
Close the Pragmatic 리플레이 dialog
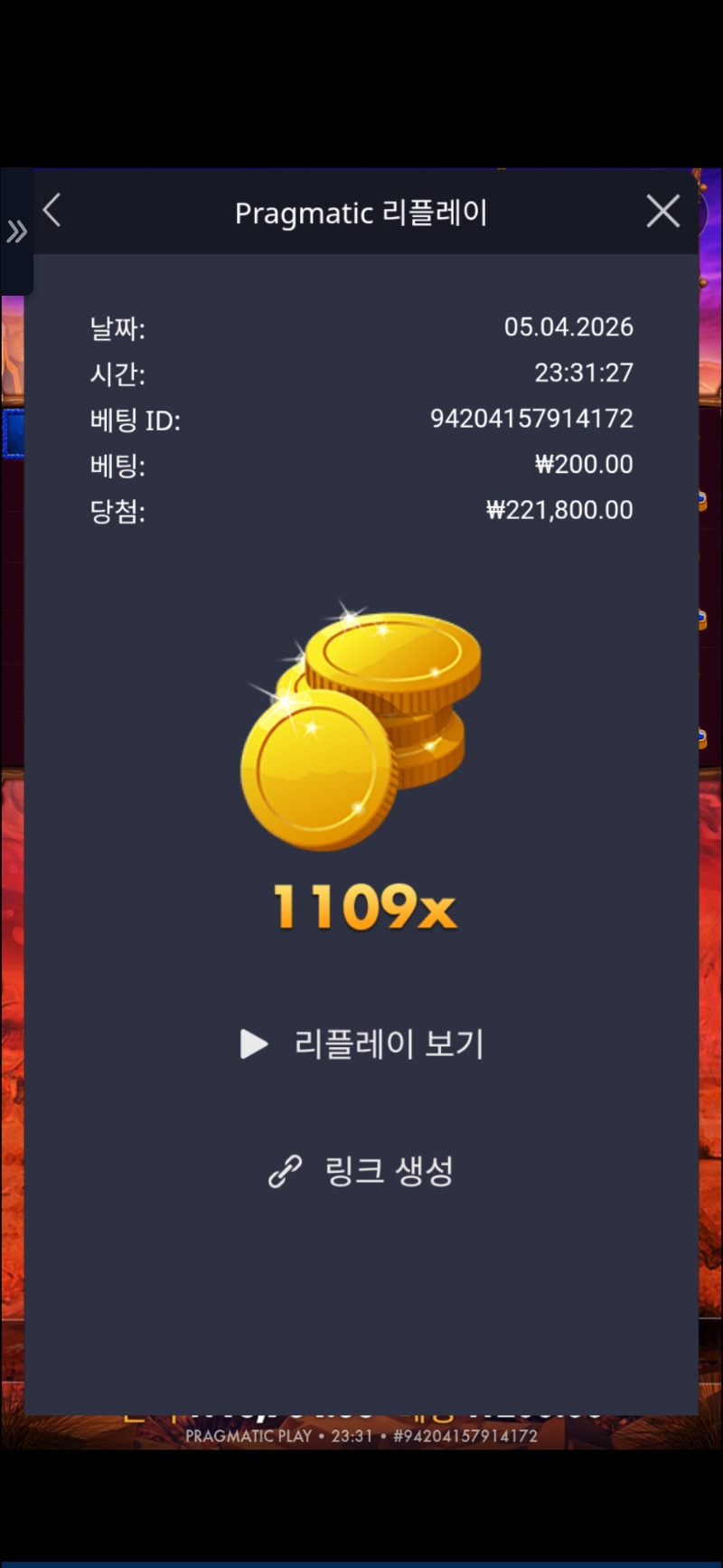tap(662, 212)
